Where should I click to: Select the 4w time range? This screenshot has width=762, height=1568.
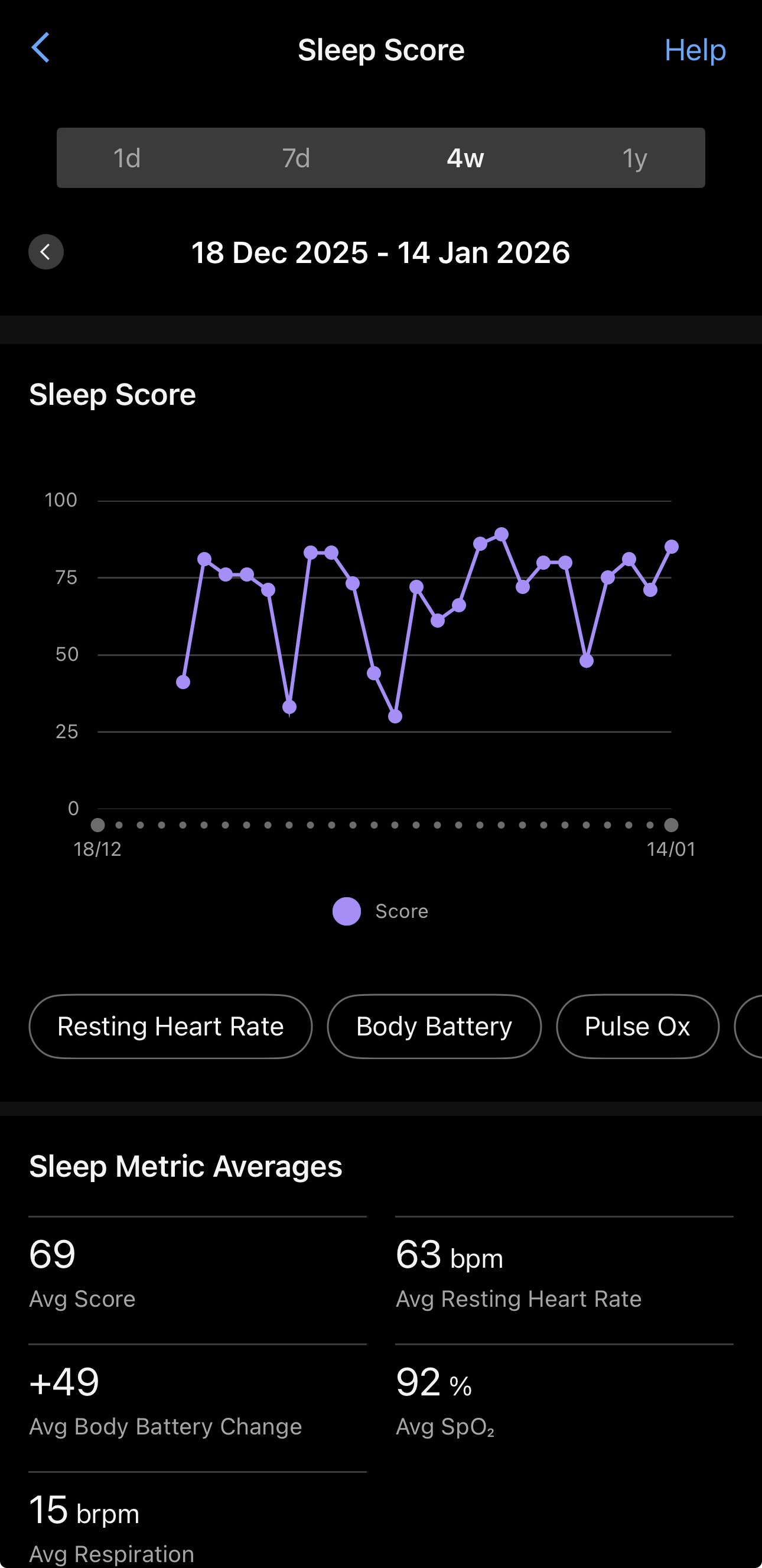click(x=465, y=158)
